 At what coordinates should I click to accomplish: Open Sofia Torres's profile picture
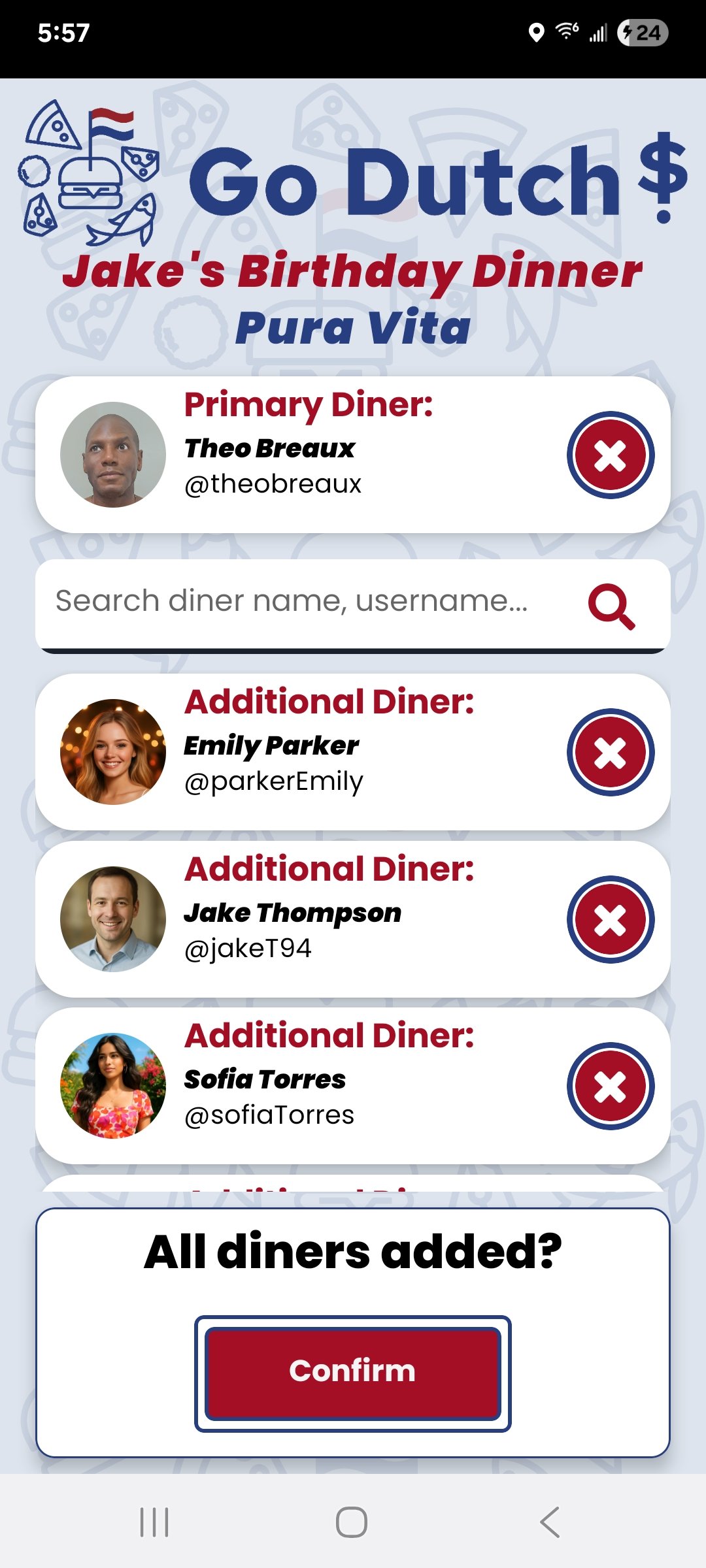(x=114, y=1085)
